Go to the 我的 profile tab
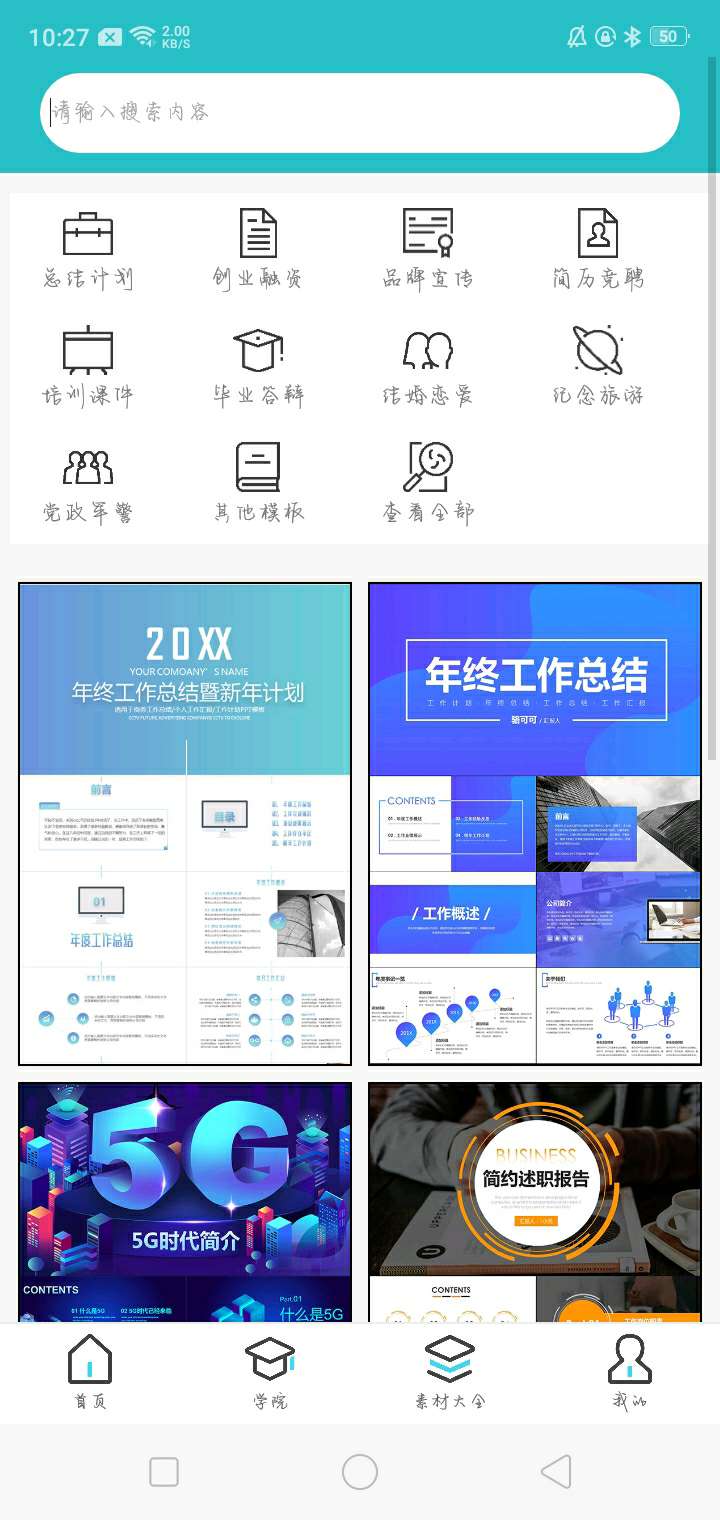The width and height of the screenshot is (720, 1520). tap(630, 1373)
